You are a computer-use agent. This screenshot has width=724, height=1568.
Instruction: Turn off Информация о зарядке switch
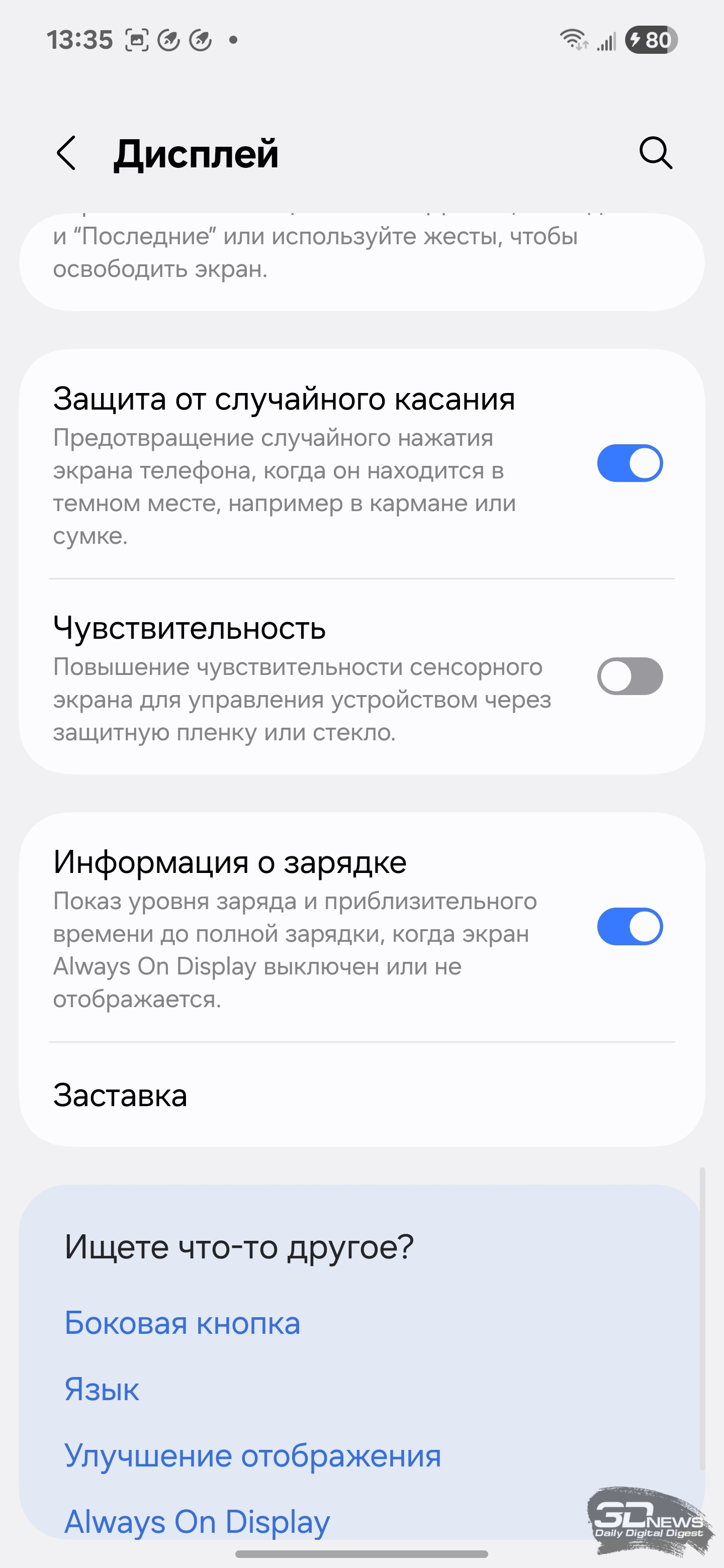(x=629, y=926)
